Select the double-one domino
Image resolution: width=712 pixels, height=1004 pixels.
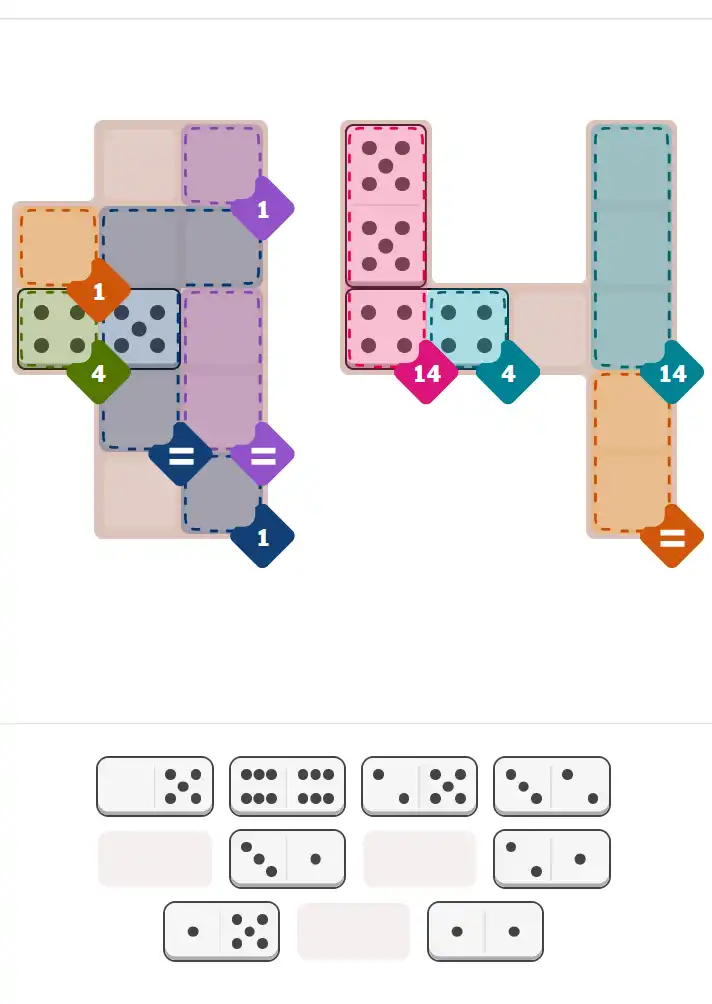click(x=485, y=932)
